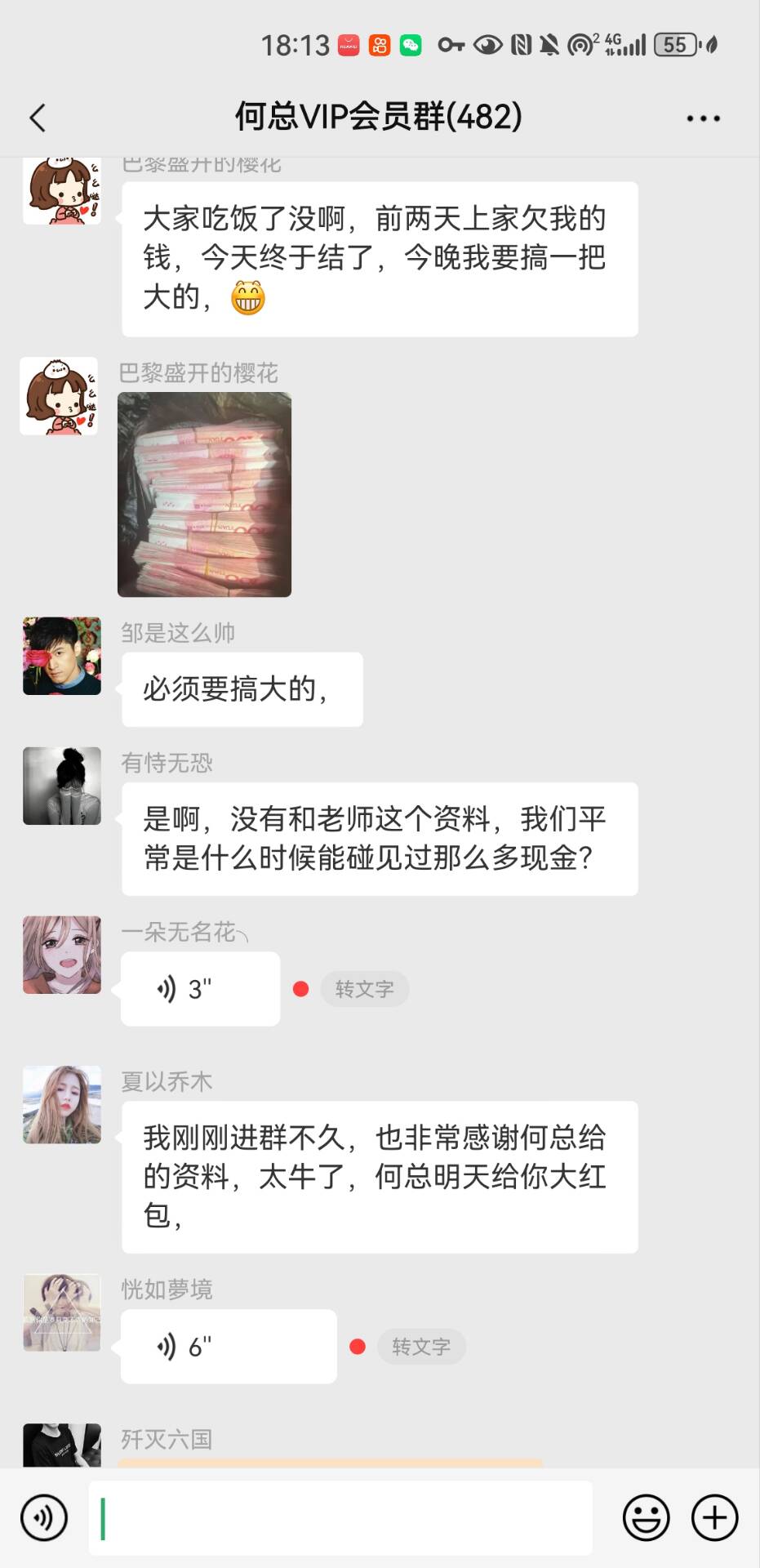The height and width of the screenshot is (1568, 760).
Task: Switch to voice input mode
Action: [x=44, y=1517]
